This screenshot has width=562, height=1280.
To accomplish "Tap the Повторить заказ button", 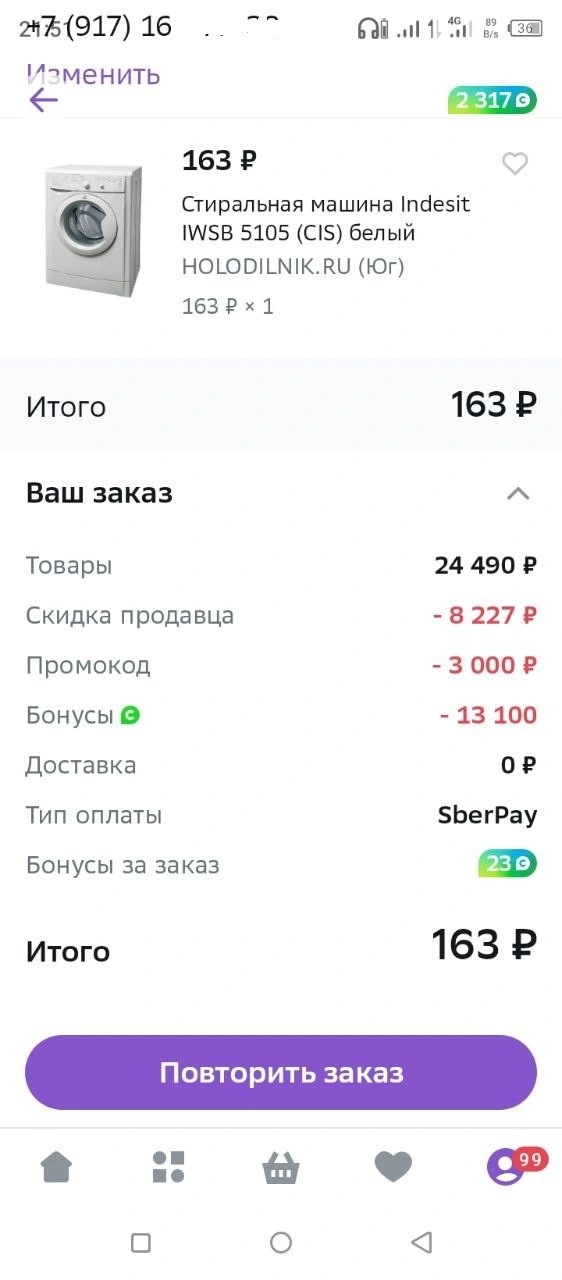I will point(281,1073).
